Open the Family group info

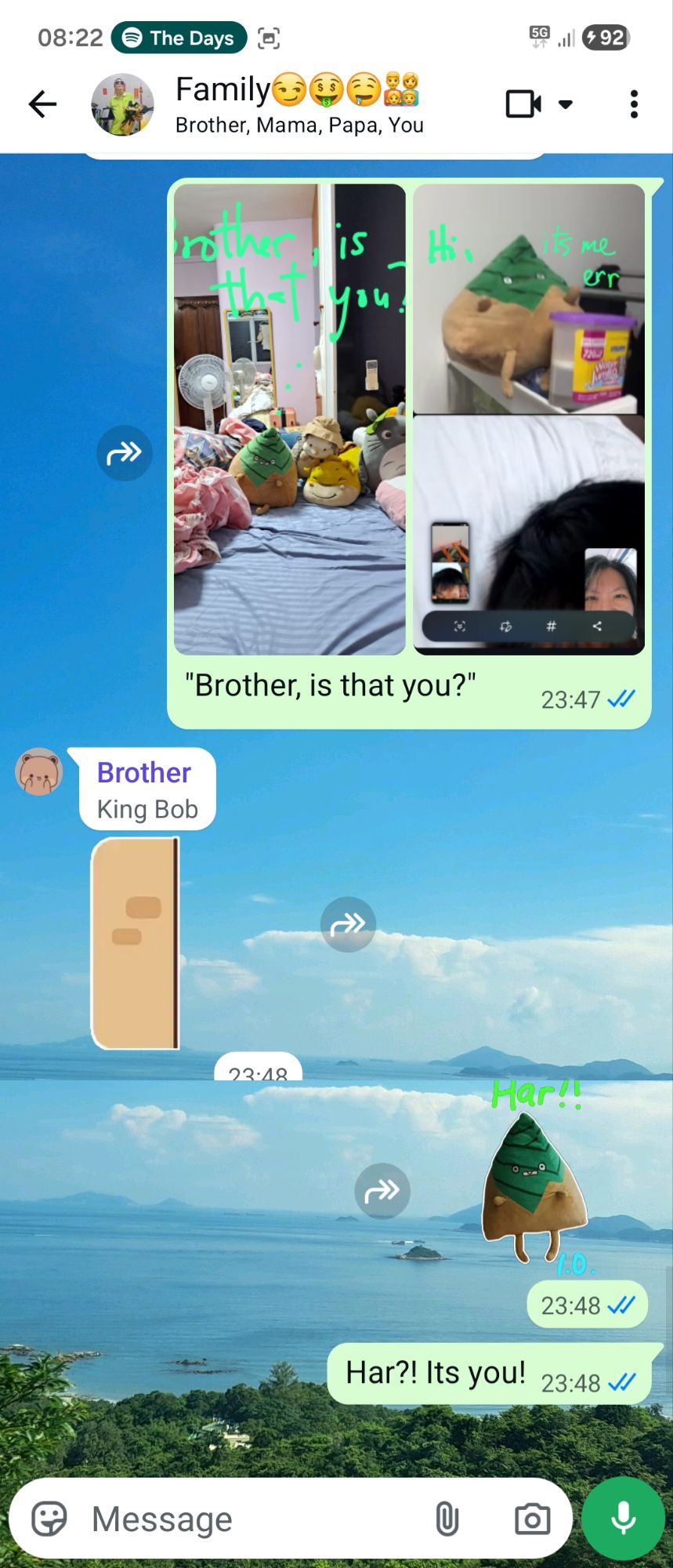click(x=299, y=103)
